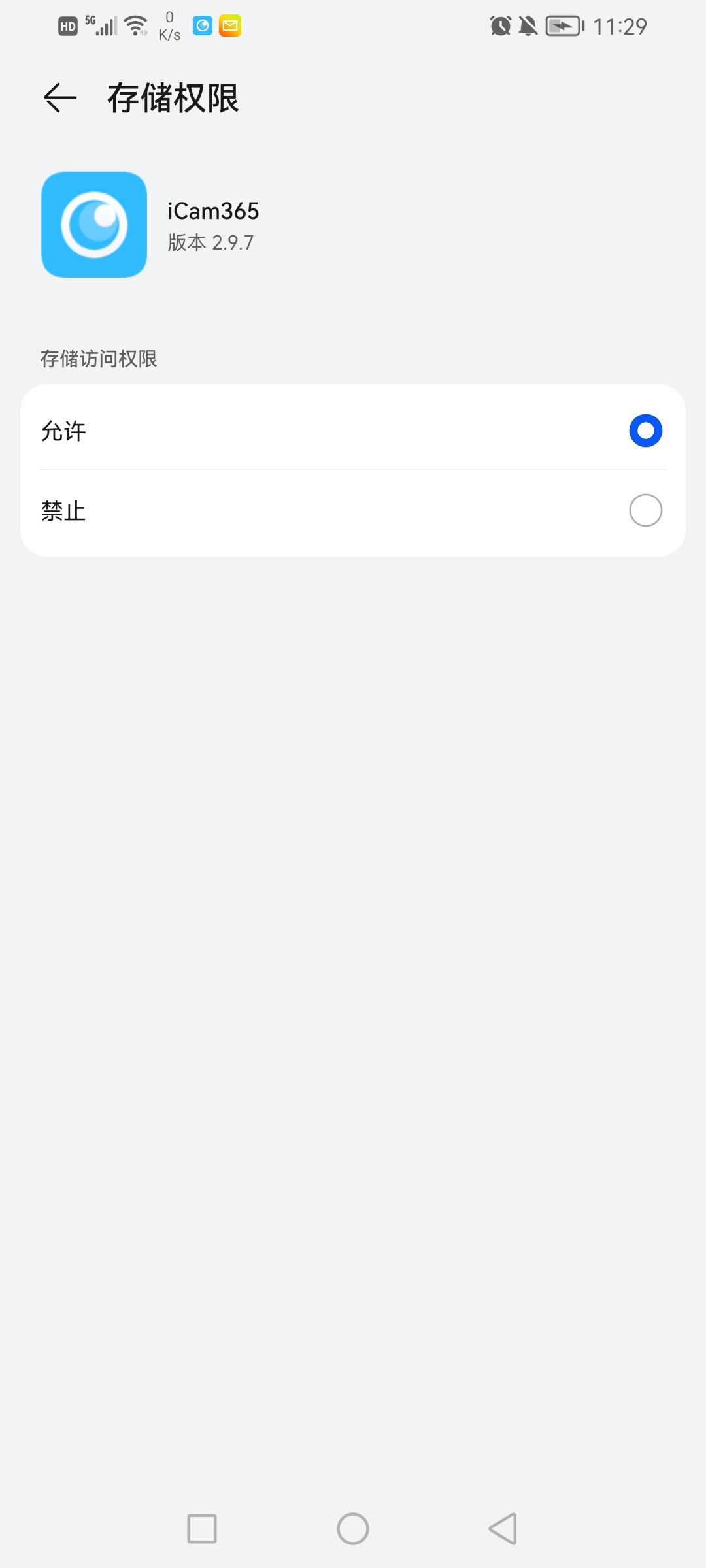Select the 禁止 radio button
Image resolution: width=706 pixels, height=1568 pixels.
[645, 510]
